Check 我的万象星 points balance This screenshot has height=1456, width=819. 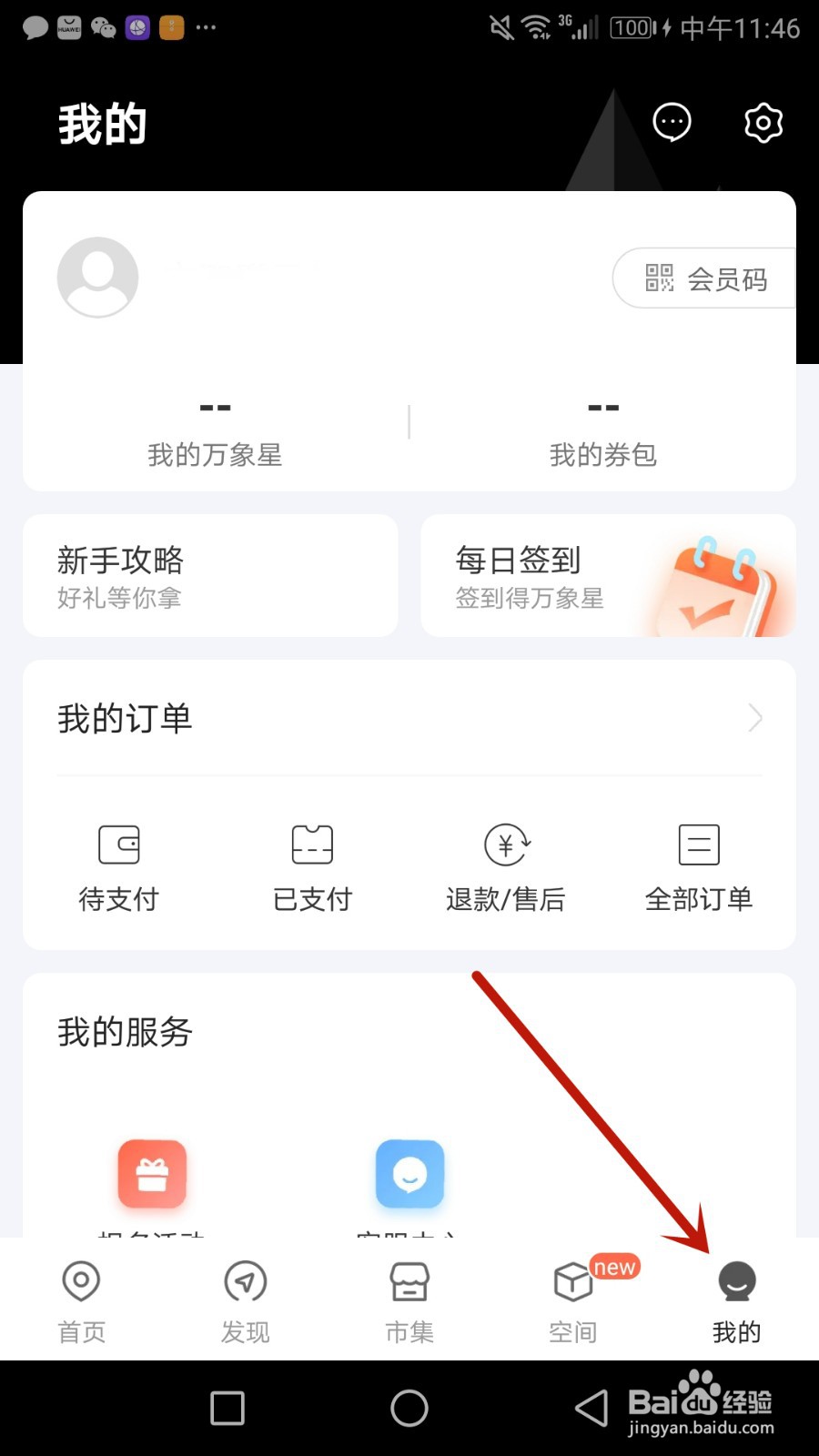tap(215, 432)
